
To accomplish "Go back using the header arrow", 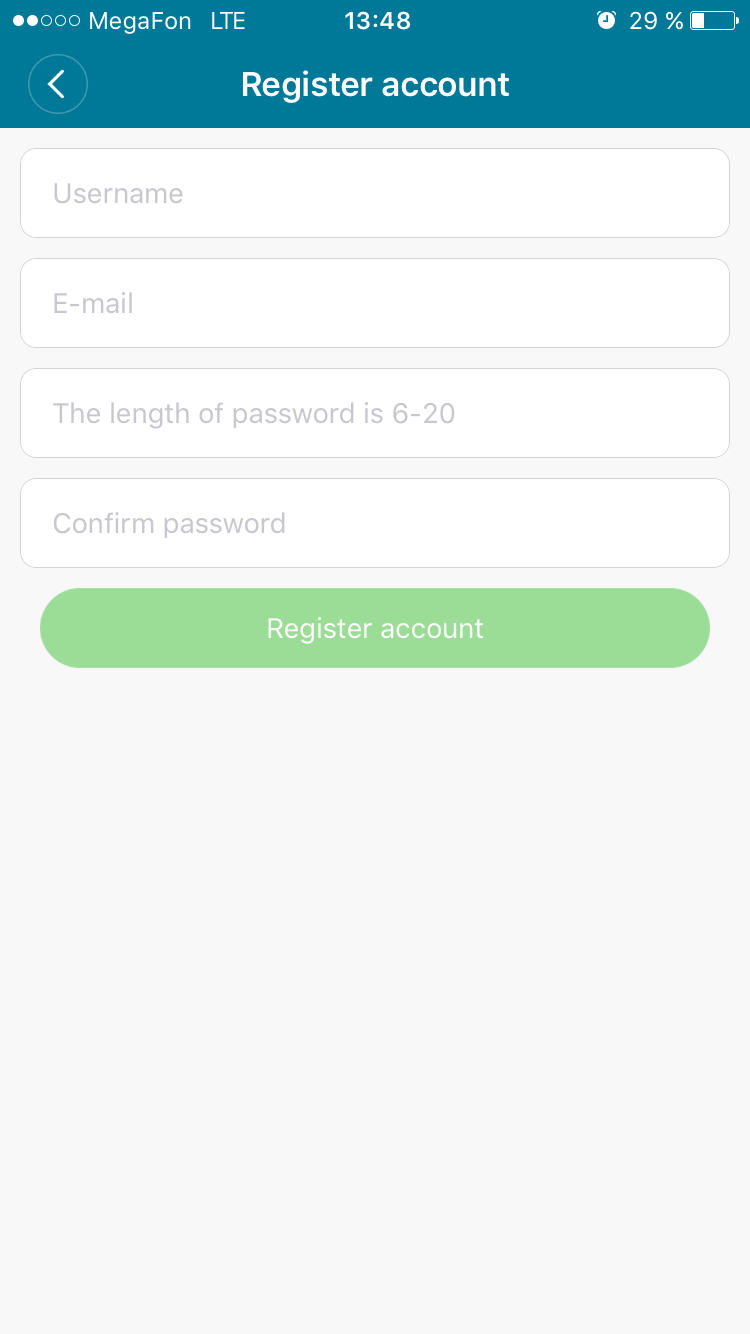I will click(58, 84).
